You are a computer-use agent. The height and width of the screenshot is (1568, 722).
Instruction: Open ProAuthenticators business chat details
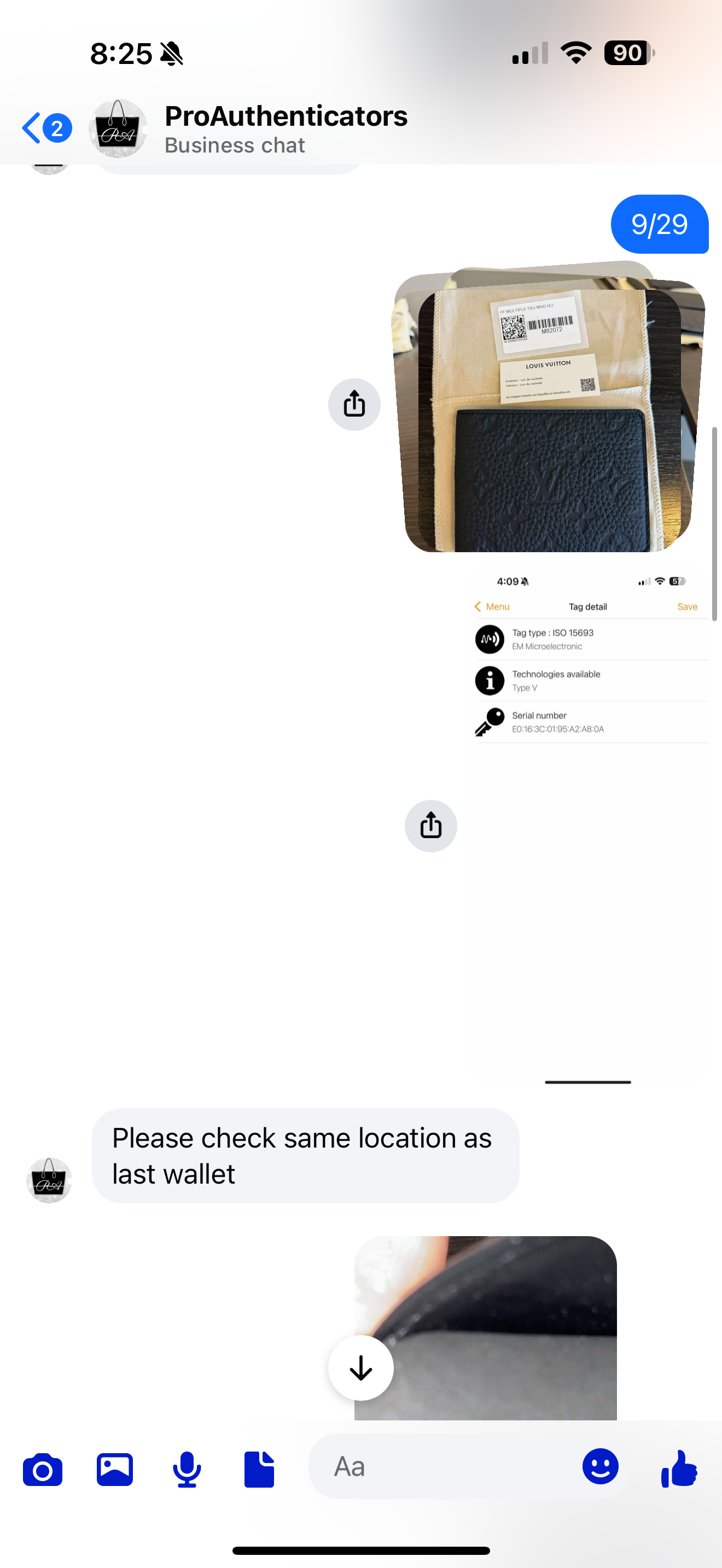tap(286, 128)
